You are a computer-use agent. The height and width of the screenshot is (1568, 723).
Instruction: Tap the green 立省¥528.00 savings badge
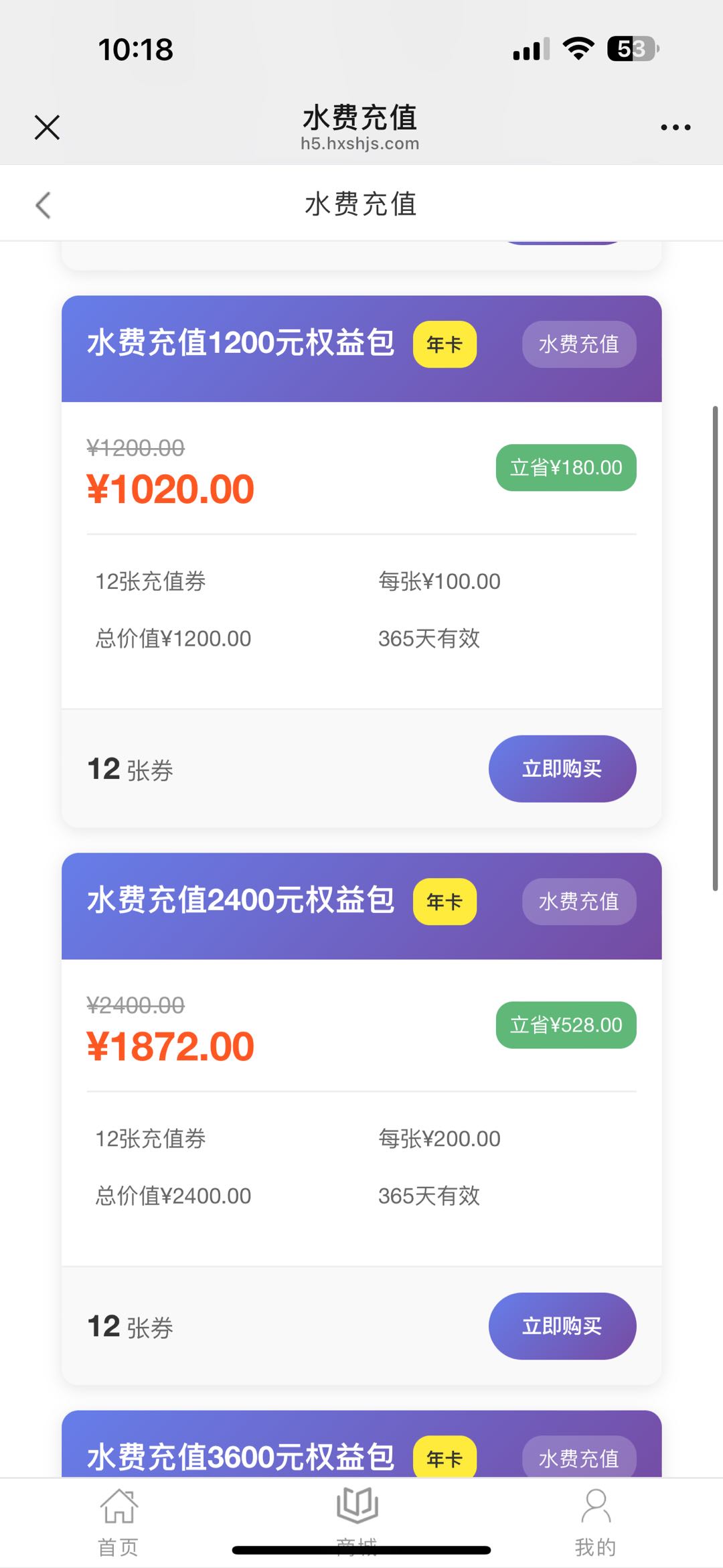tap(566, 1024)
